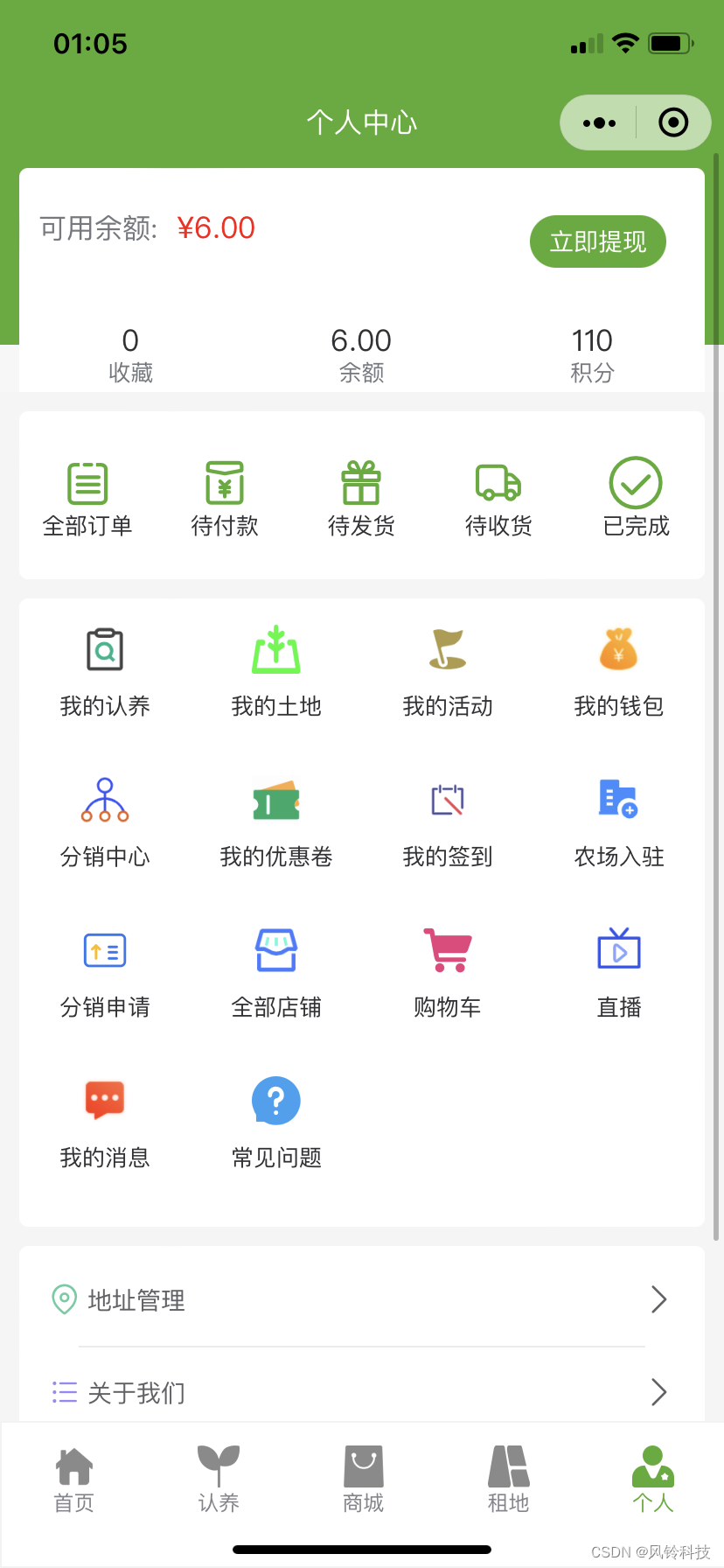This screenshot has height=1568, width=724.
Task: Open the mini program more options menu
Action: click(599, 123)
